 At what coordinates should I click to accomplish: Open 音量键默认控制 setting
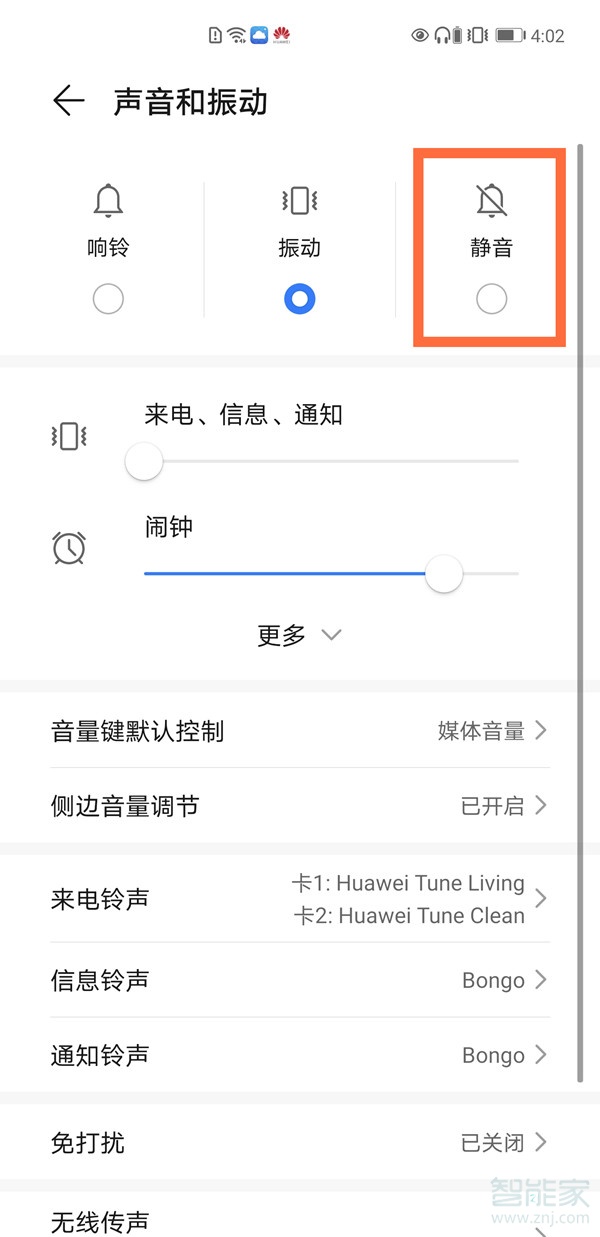(x=300, y=731)
